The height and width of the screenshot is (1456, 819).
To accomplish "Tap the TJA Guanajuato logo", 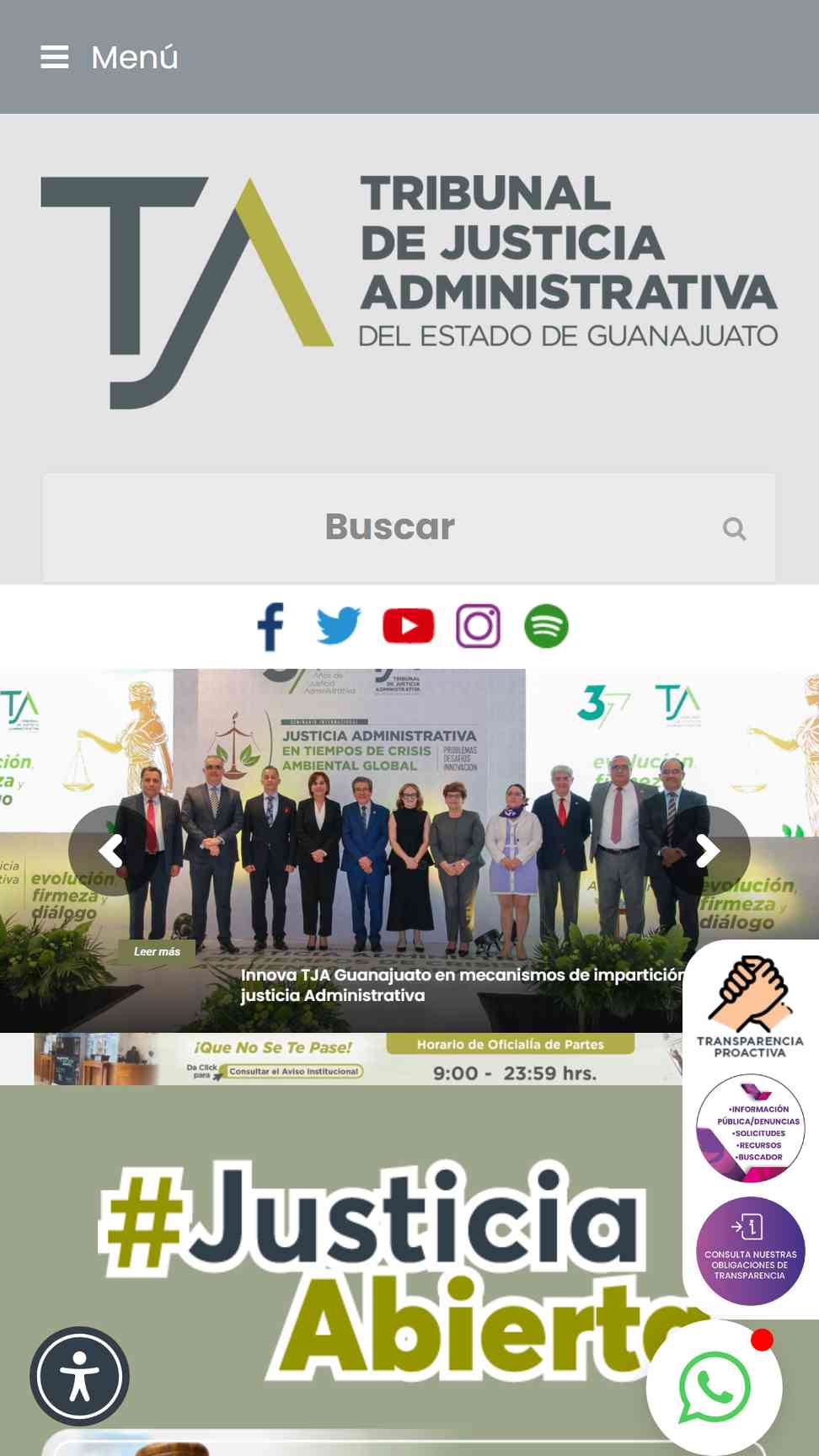I will [x=409, y=292].
